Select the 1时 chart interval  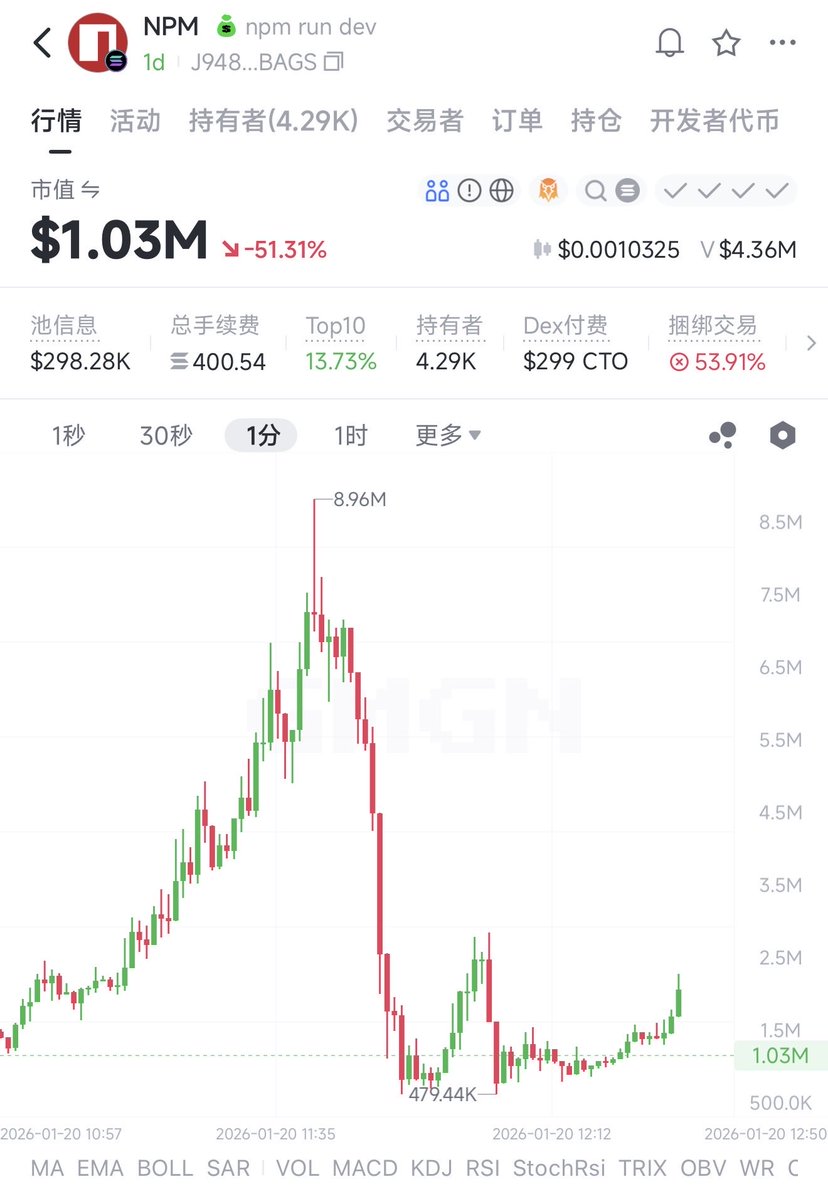coord(350,436)
